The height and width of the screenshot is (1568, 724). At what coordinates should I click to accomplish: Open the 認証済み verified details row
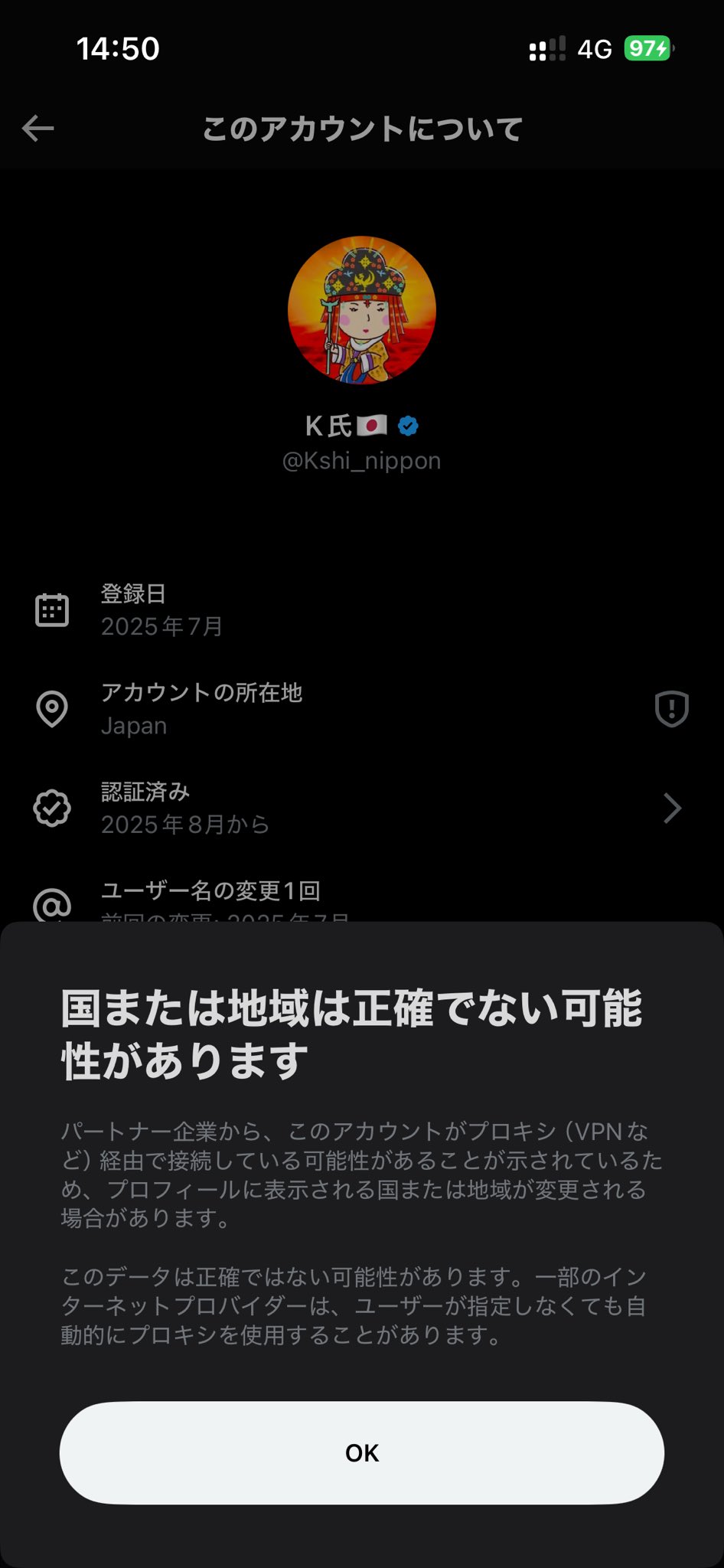click(x=360, y=808)
